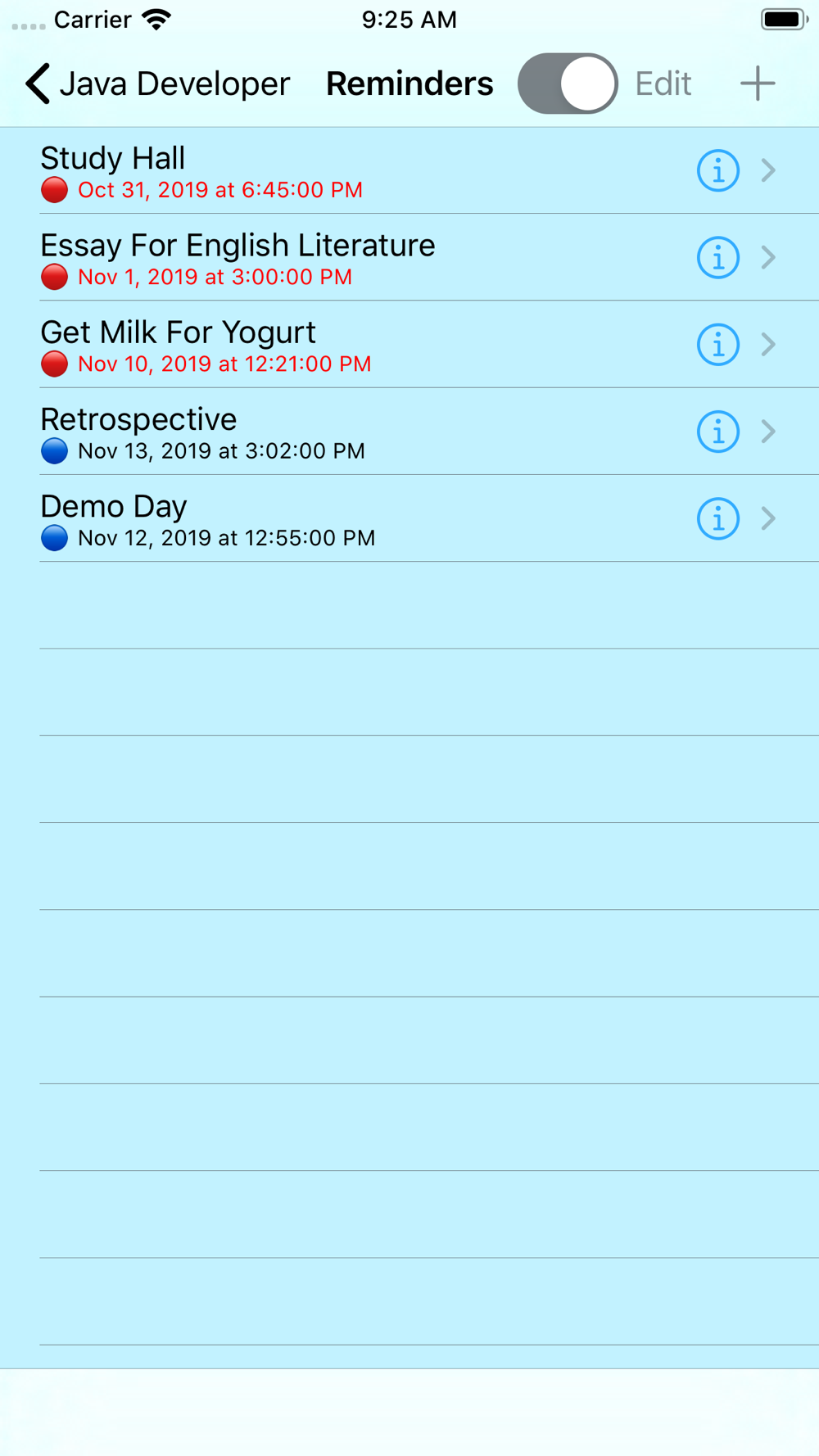
Task: Show details info for Retrospective
Action: coord(718,432)
